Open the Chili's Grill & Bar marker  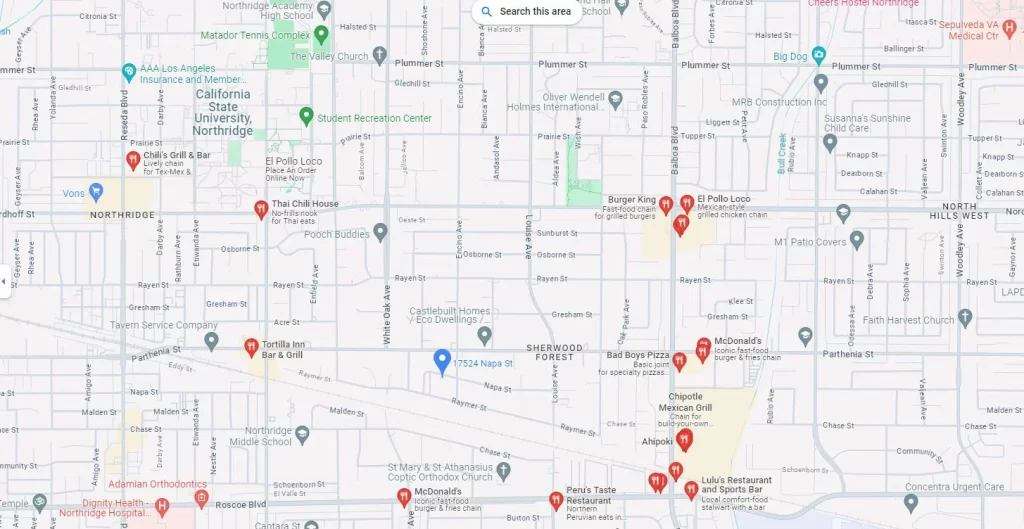(132, 160)
